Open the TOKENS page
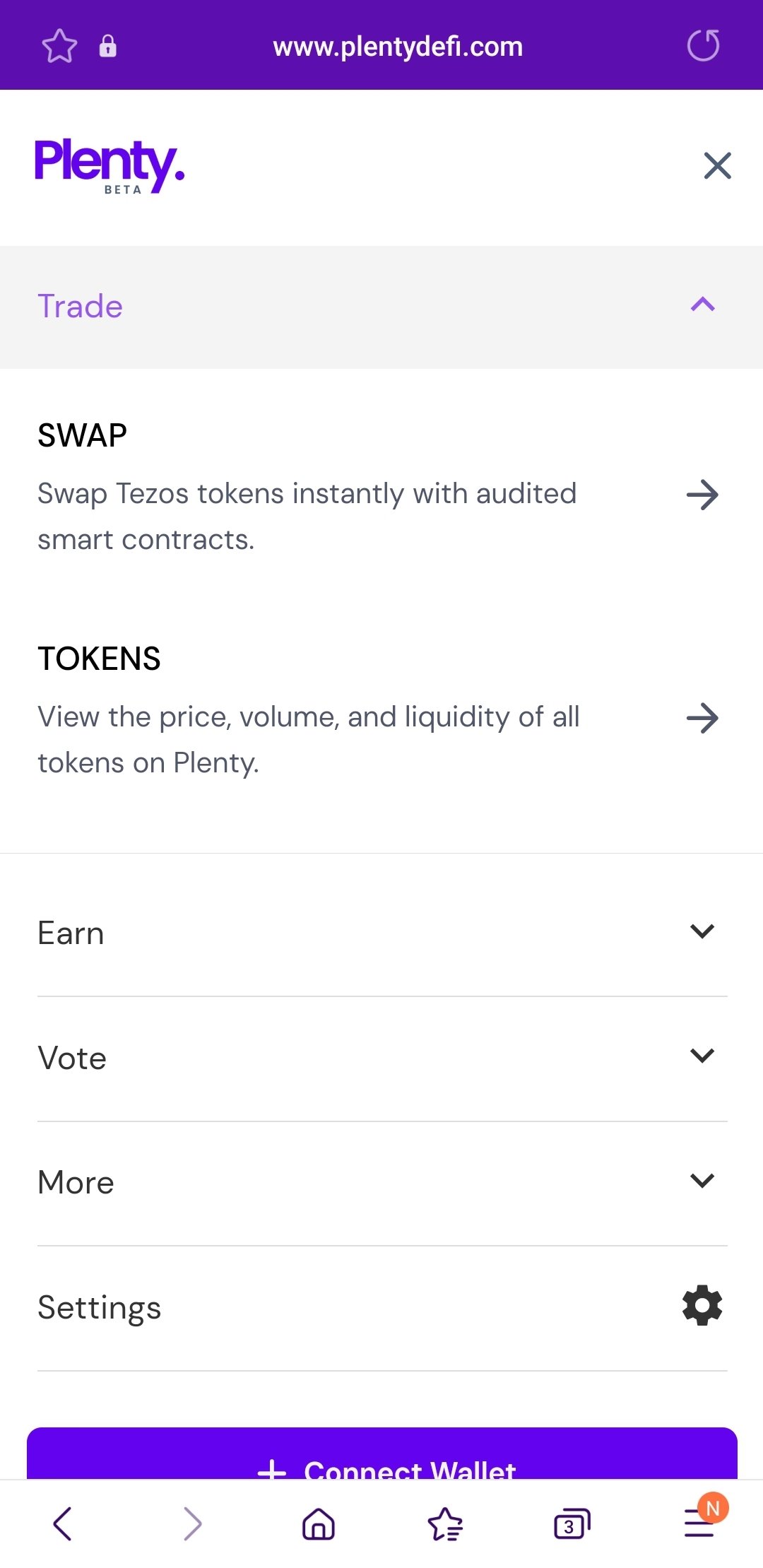The image size is (763, 1568). click(381, 709)
